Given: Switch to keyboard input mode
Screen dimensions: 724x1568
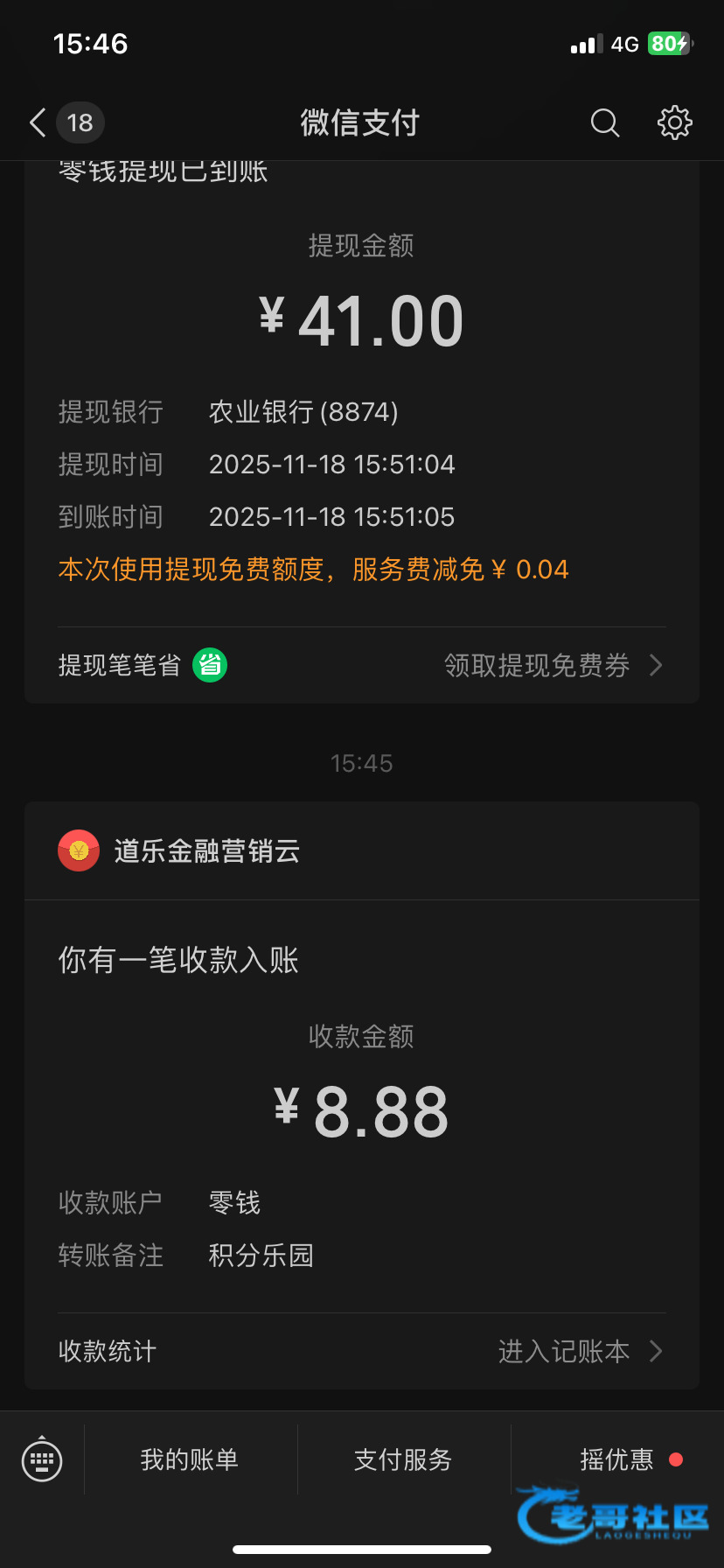Looking at the screenshot, I should [42, 1459].
